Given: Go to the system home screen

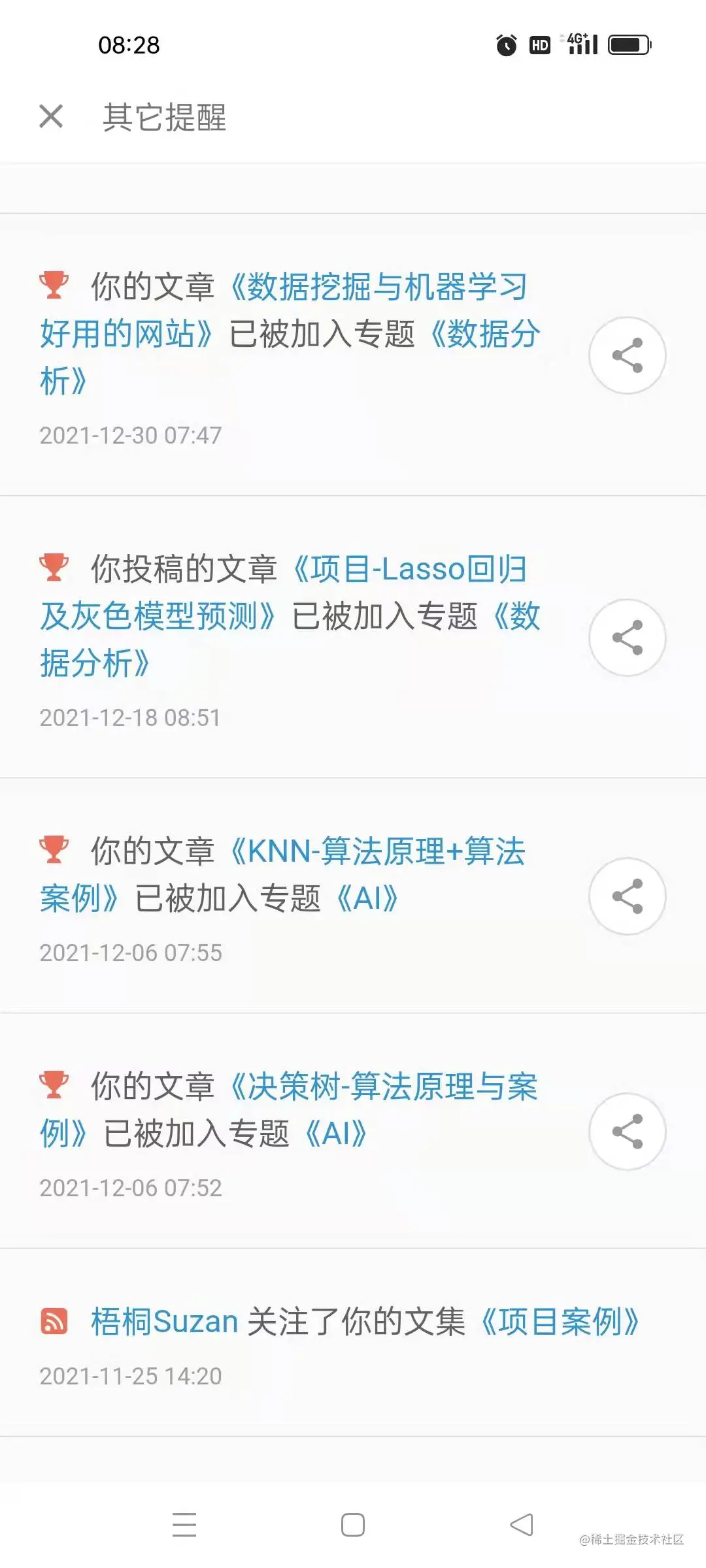Looking at the screenshot, I should [x=353, y=1525].
